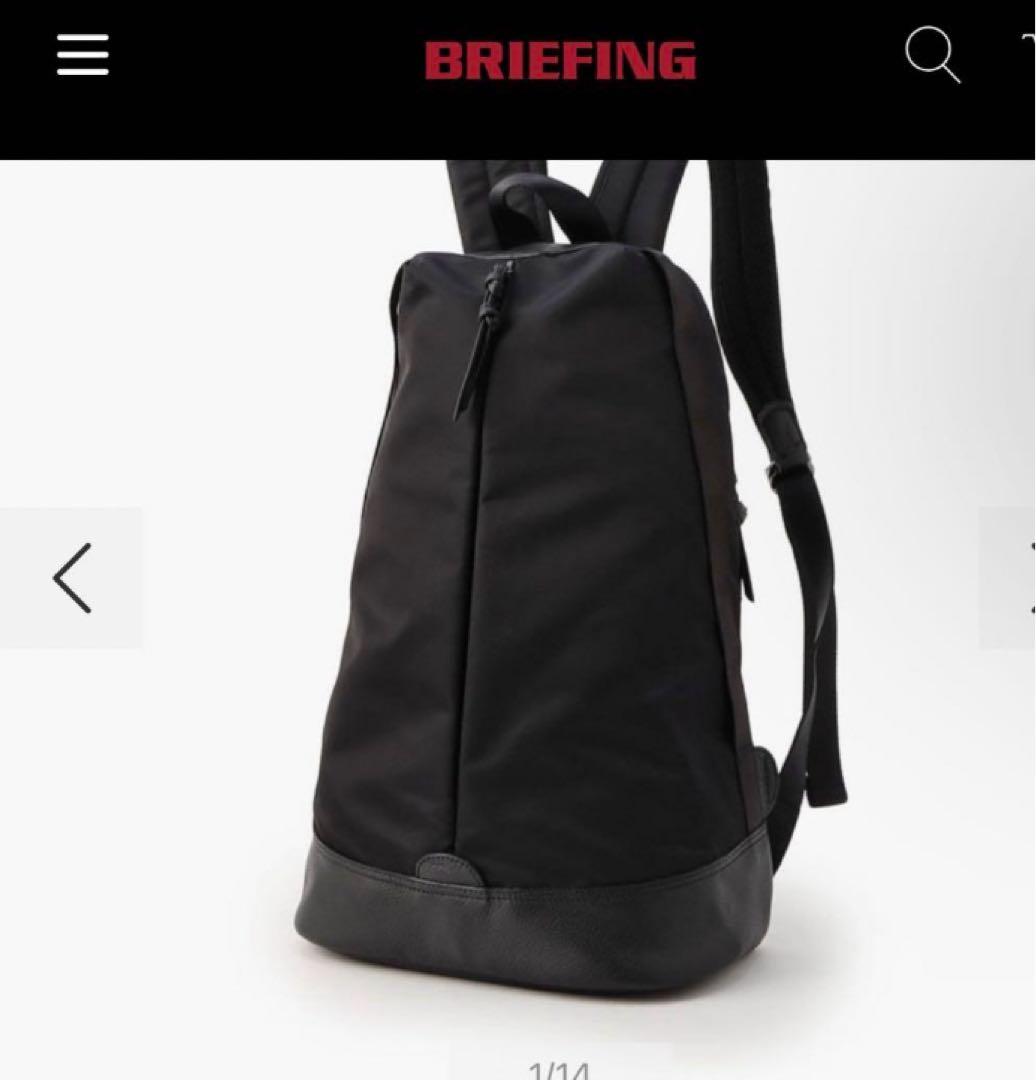Image resolution: width=1036 pixels, height=1080 pixels.
Task: Open the search magnifier
Action: tap(932, 56)
